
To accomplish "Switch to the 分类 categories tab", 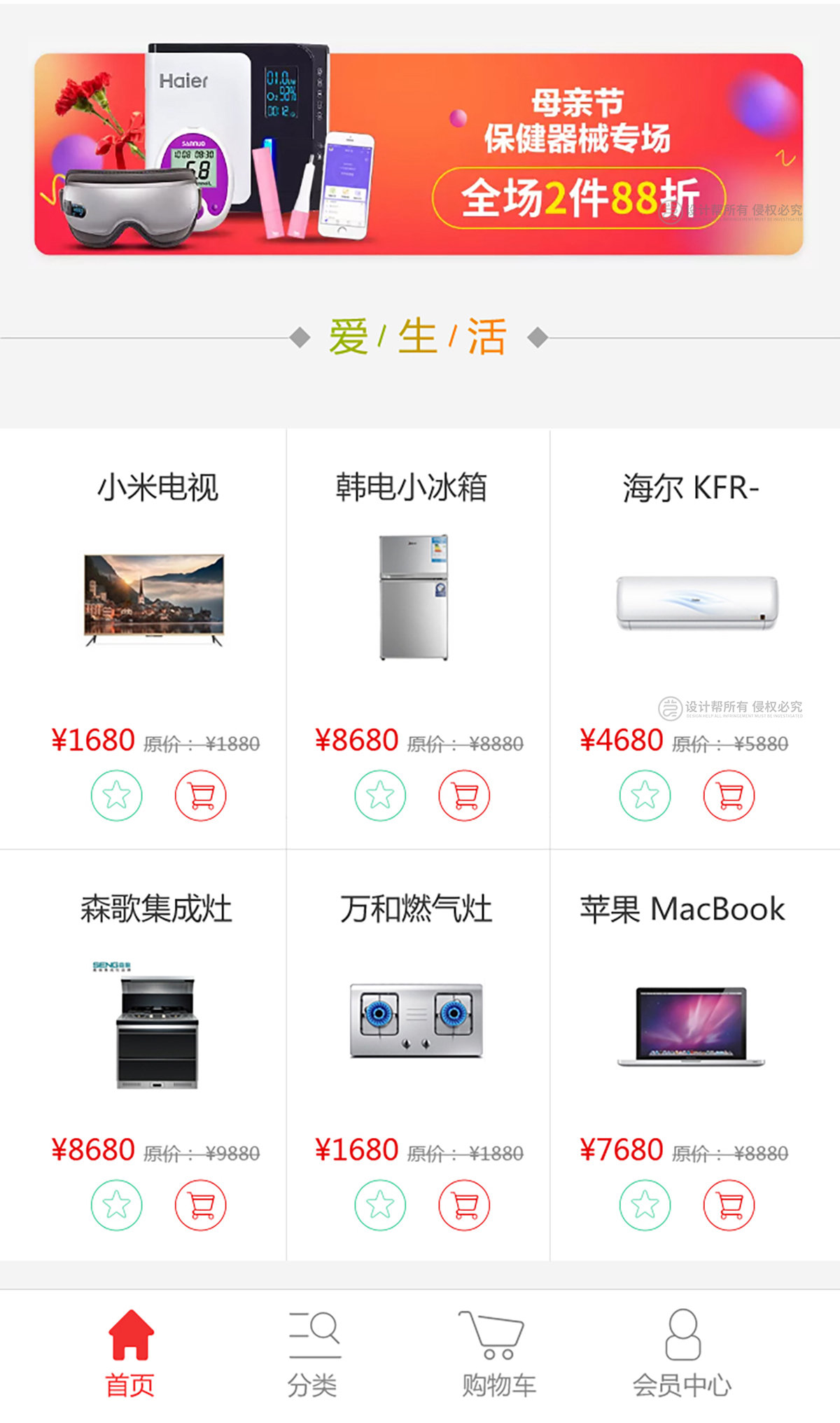I will pyautogui.click(x=313, y=1353).
